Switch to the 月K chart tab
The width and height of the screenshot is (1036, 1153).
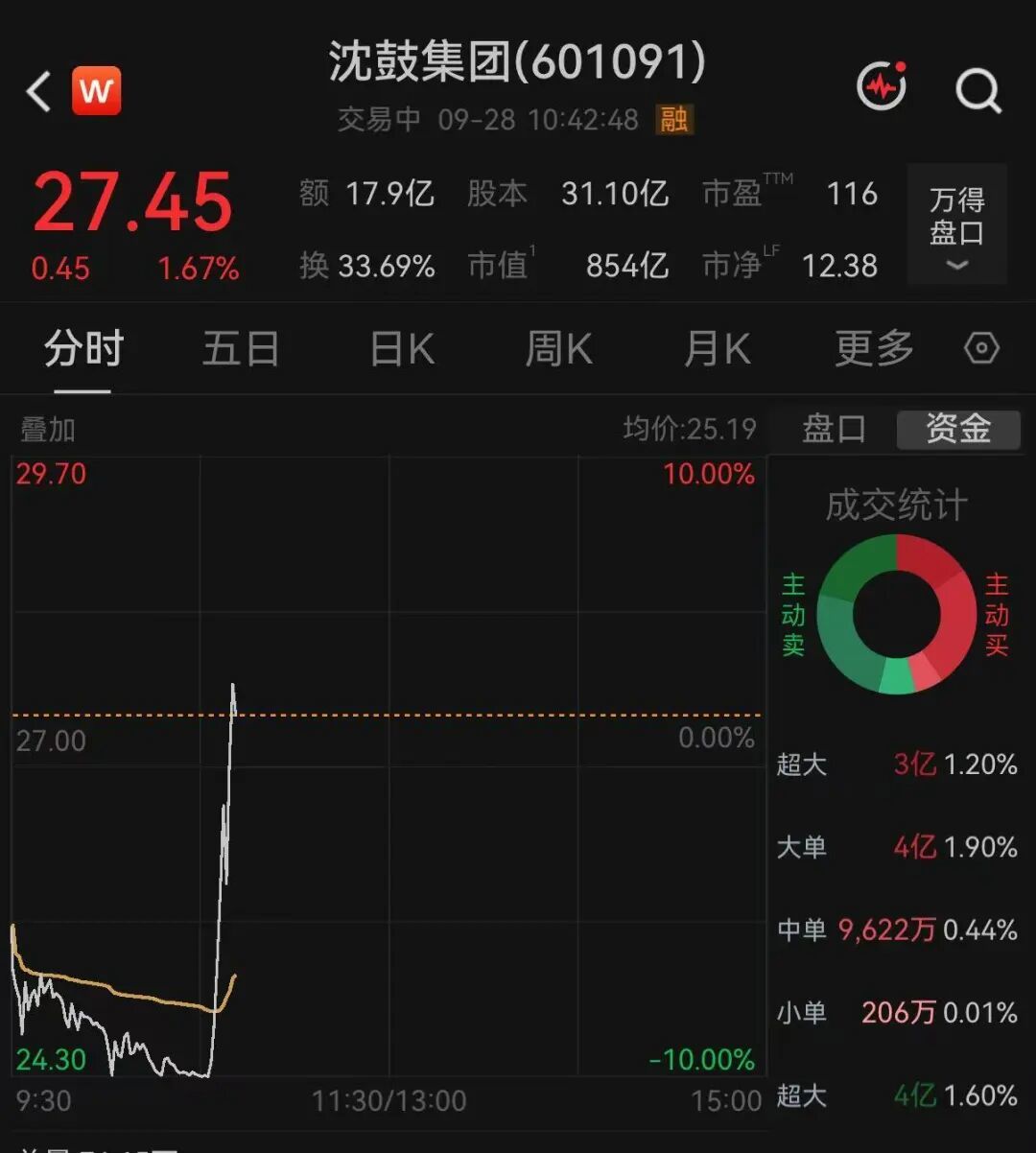coord(717,349)
